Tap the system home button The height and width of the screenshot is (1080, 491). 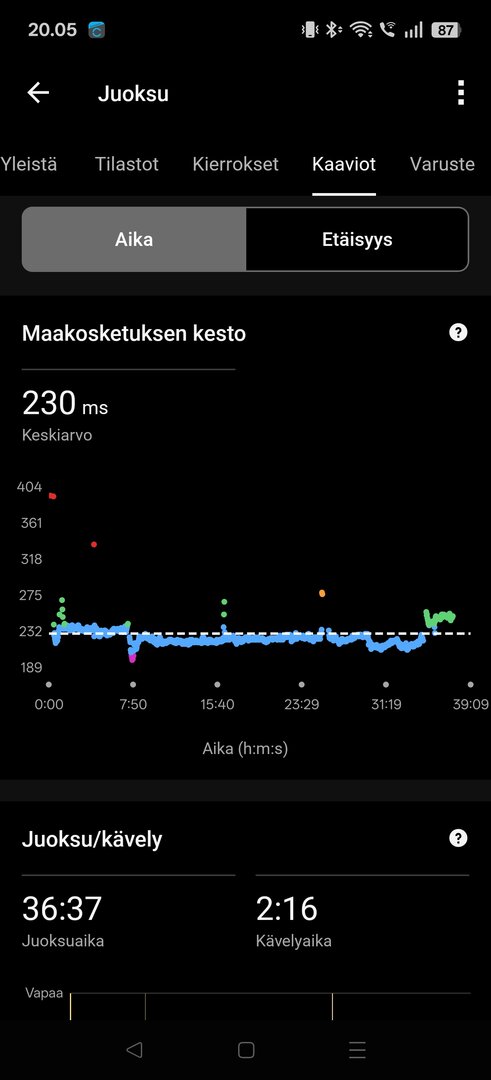click(x=246, y=1050)
